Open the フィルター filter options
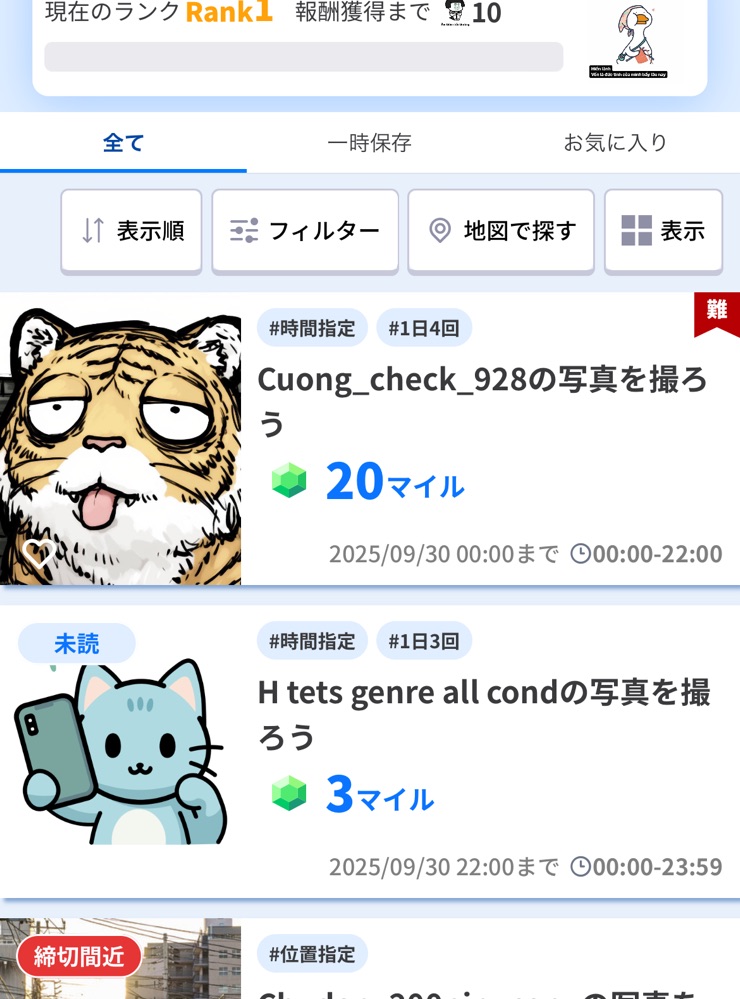This screenshot has width=740, height=999. (x=305, y=231)
